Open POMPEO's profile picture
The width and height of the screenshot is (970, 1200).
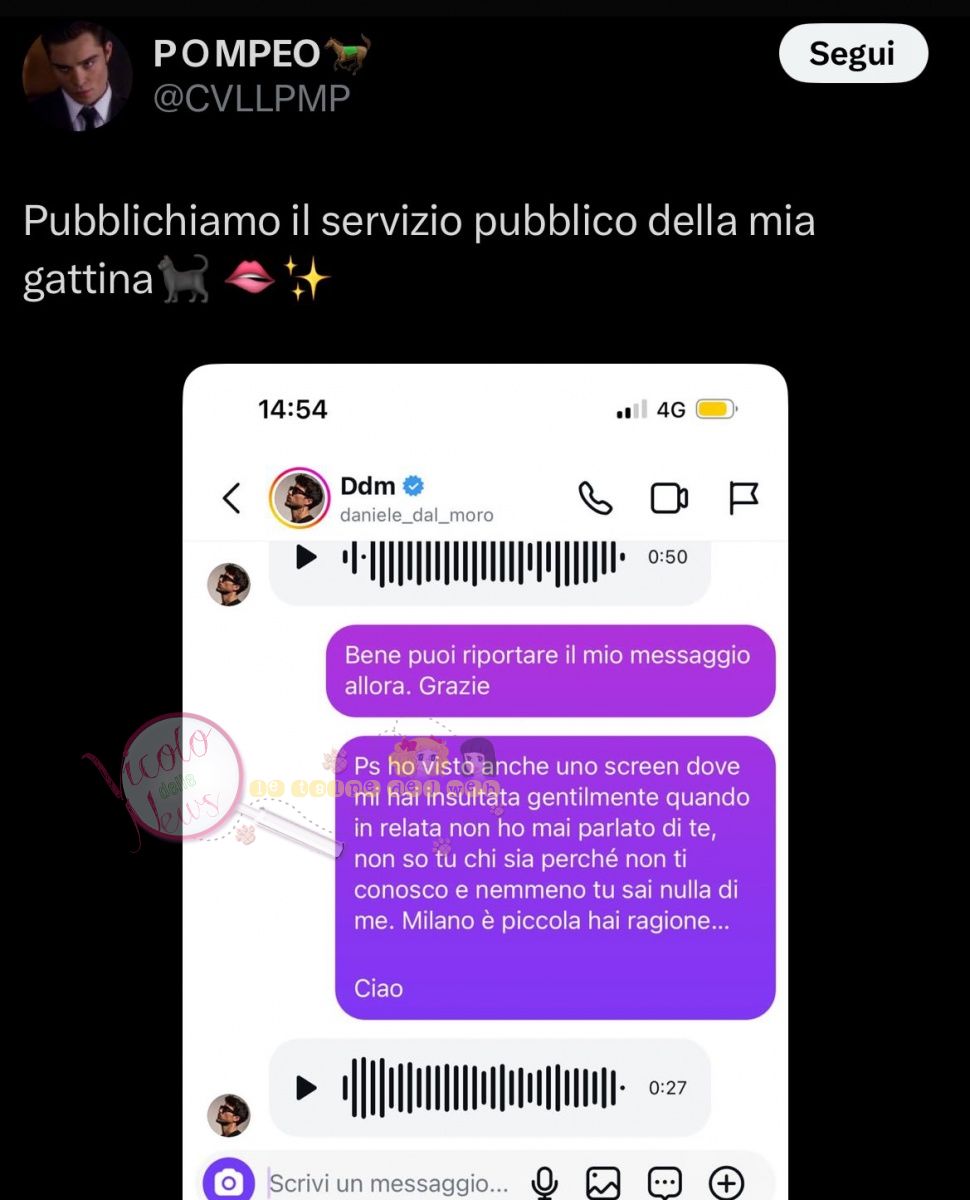[x=77, y=77]
